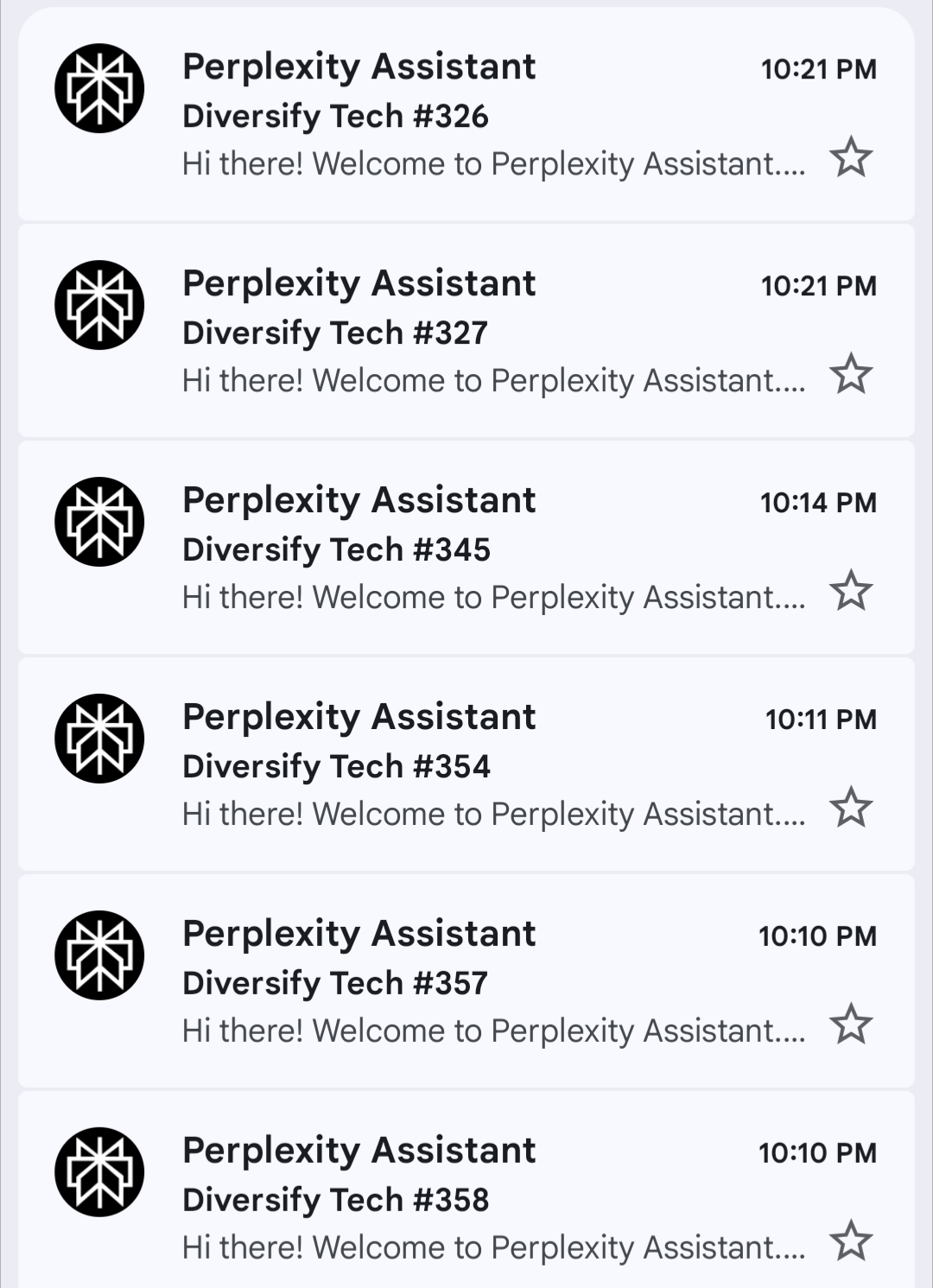Open the Diversify Tech #327 email

coord(466,333)
